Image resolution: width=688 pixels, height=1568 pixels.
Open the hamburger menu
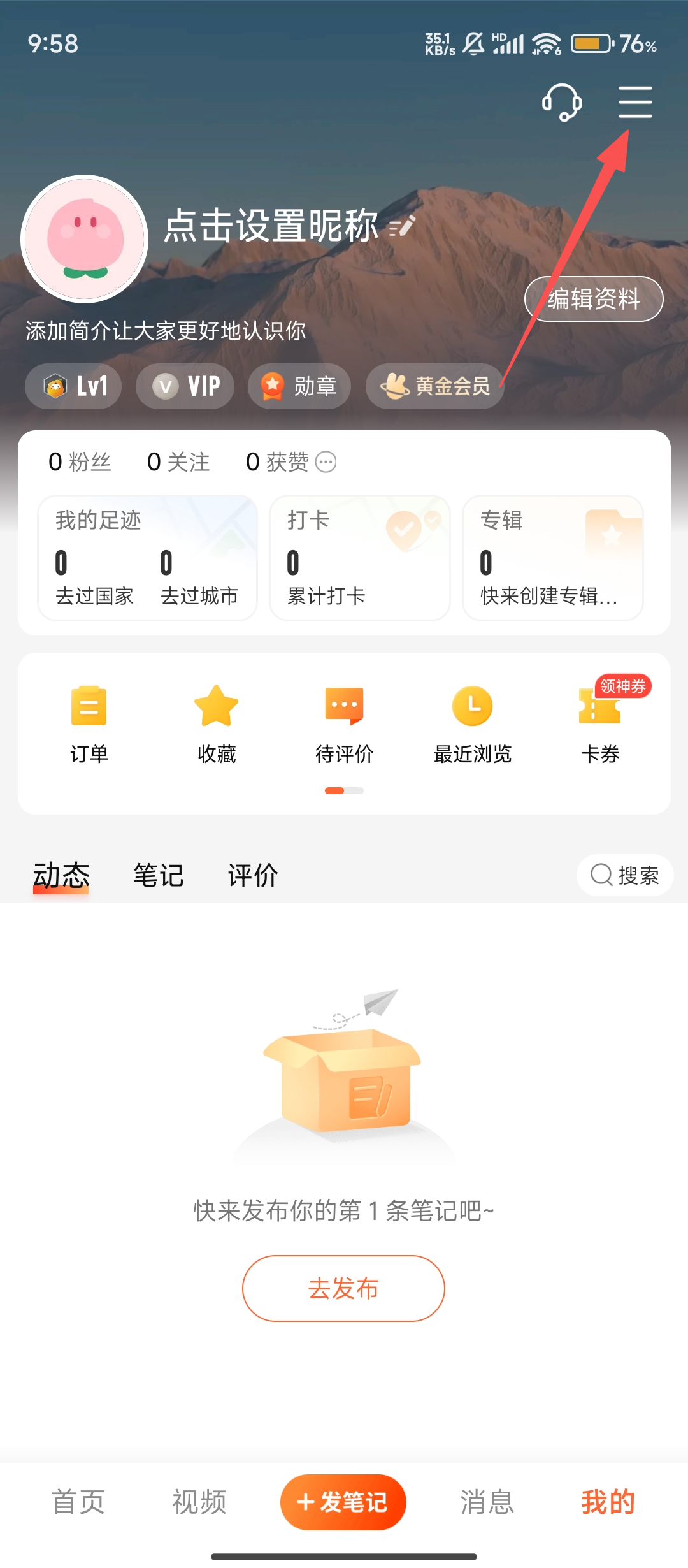(x=635, y=103)
